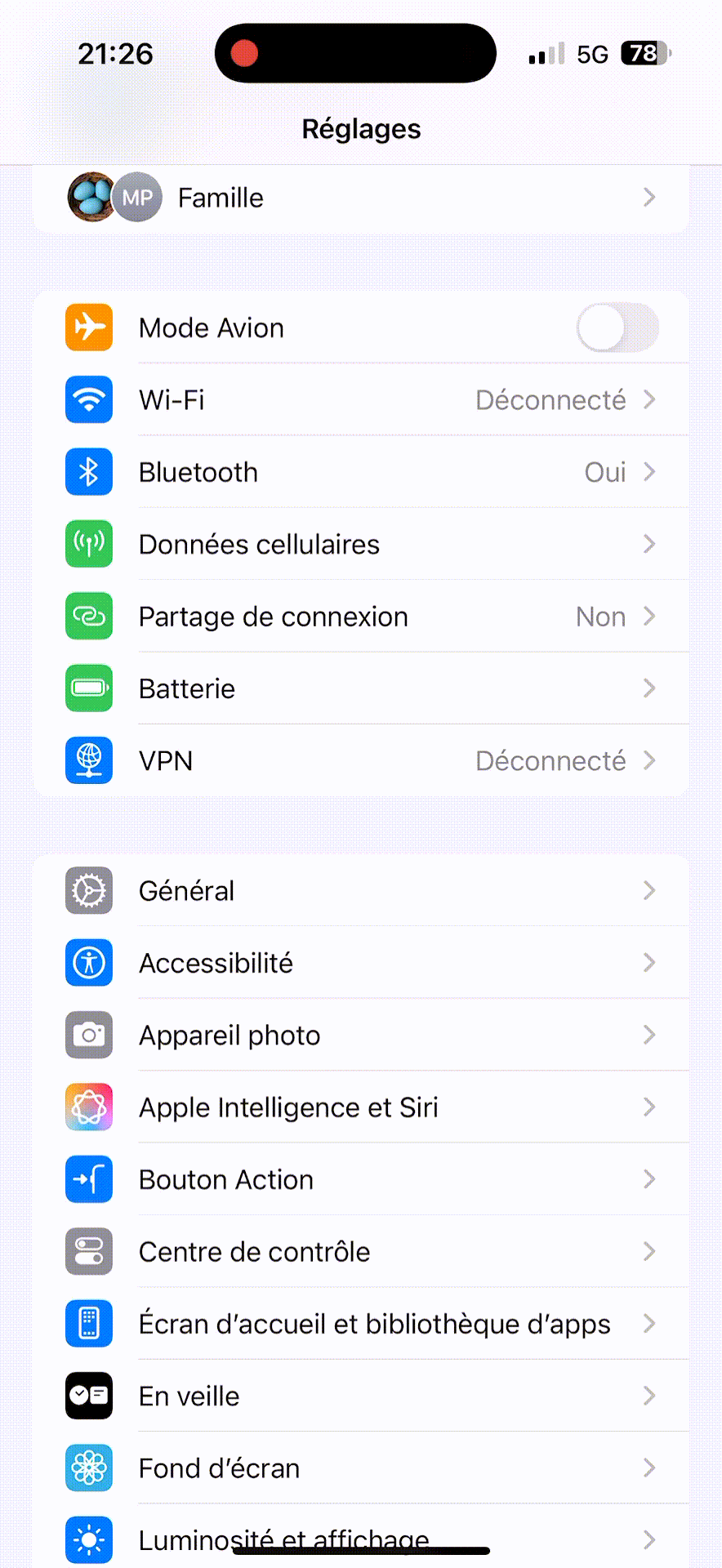Open Données cellulaires
This screenshot has height=1568, width=722.
(359, 545)
